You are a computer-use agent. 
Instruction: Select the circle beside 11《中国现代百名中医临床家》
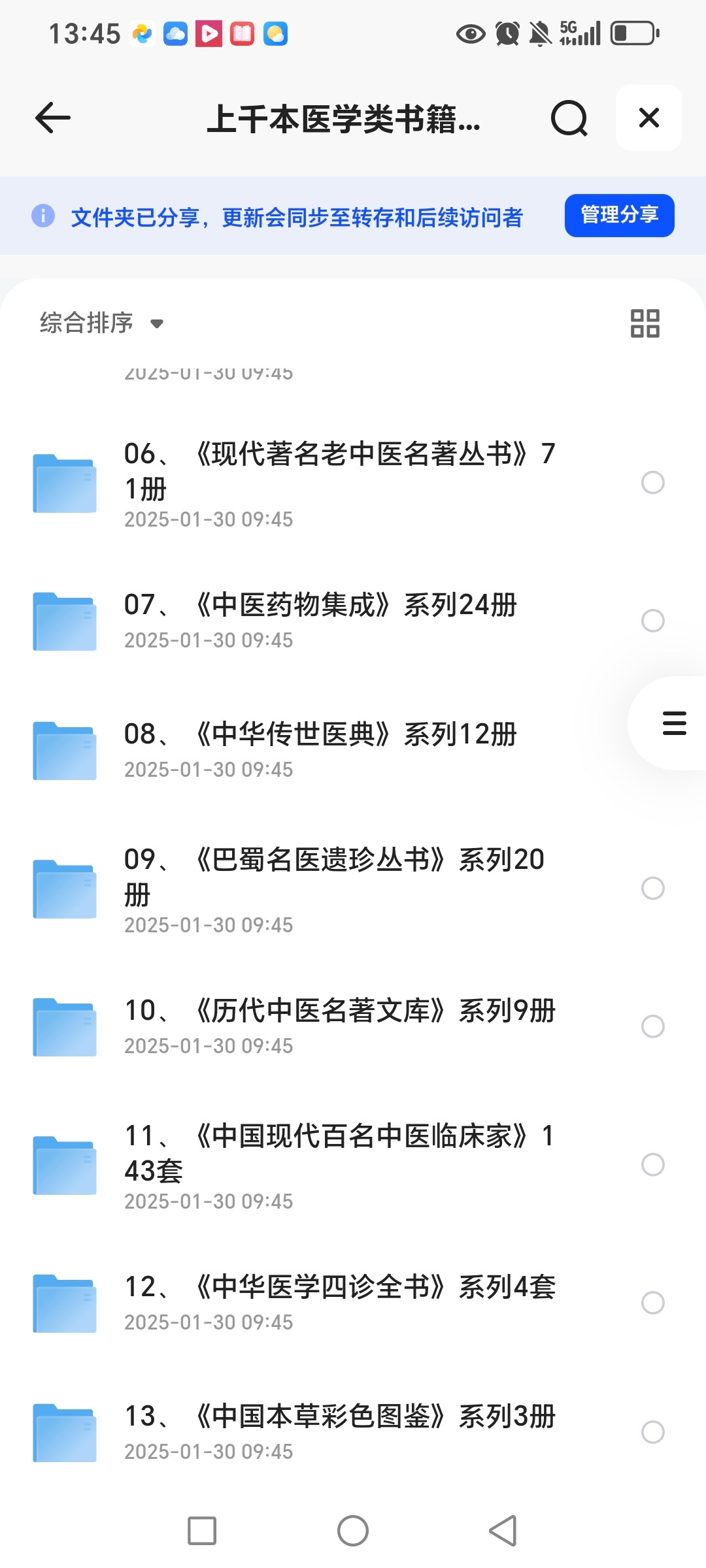tap(652, 1164)
